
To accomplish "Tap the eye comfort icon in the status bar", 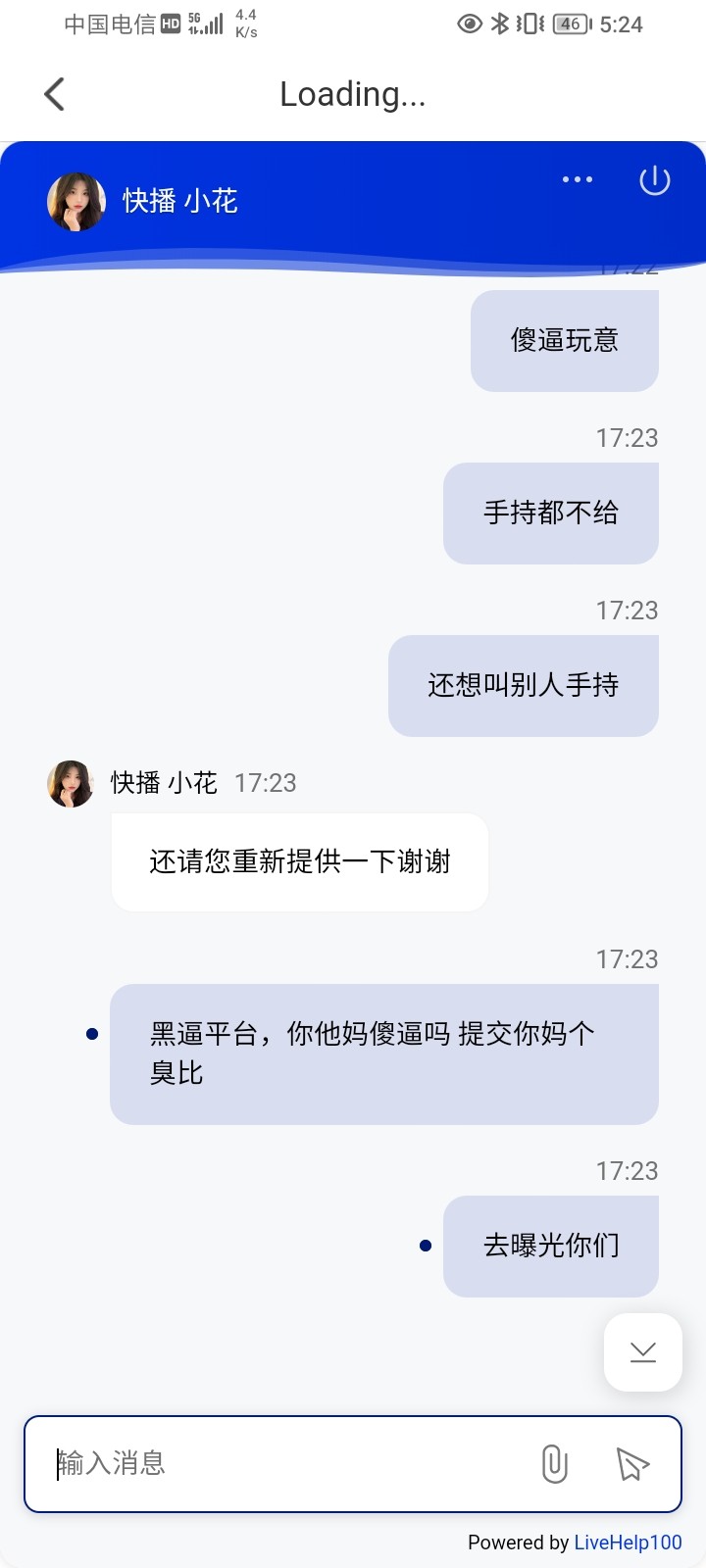I will 470,24.
